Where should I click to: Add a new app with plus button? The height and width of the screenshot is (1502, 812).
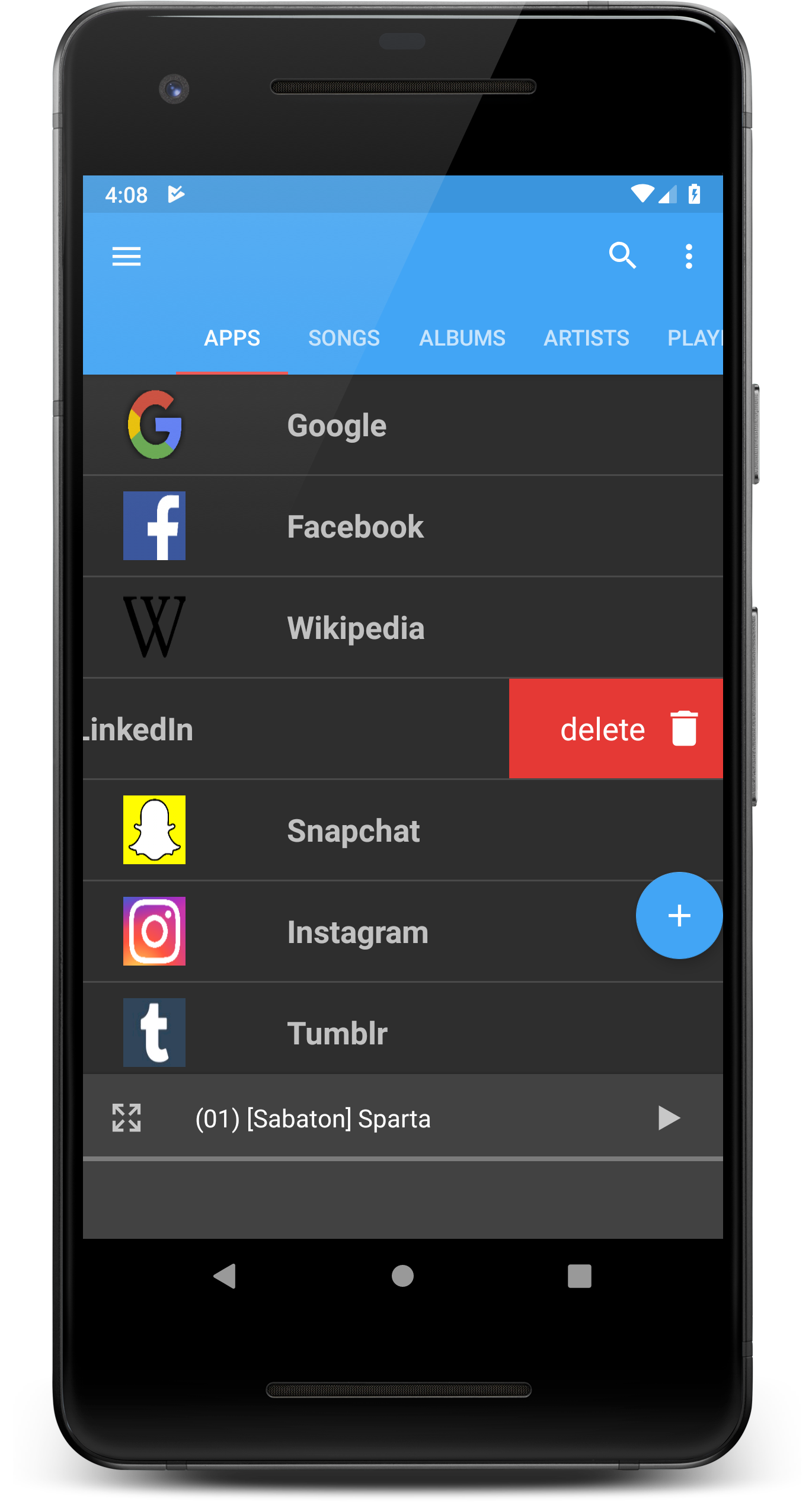pyautogui.click(x=679, y=916)
